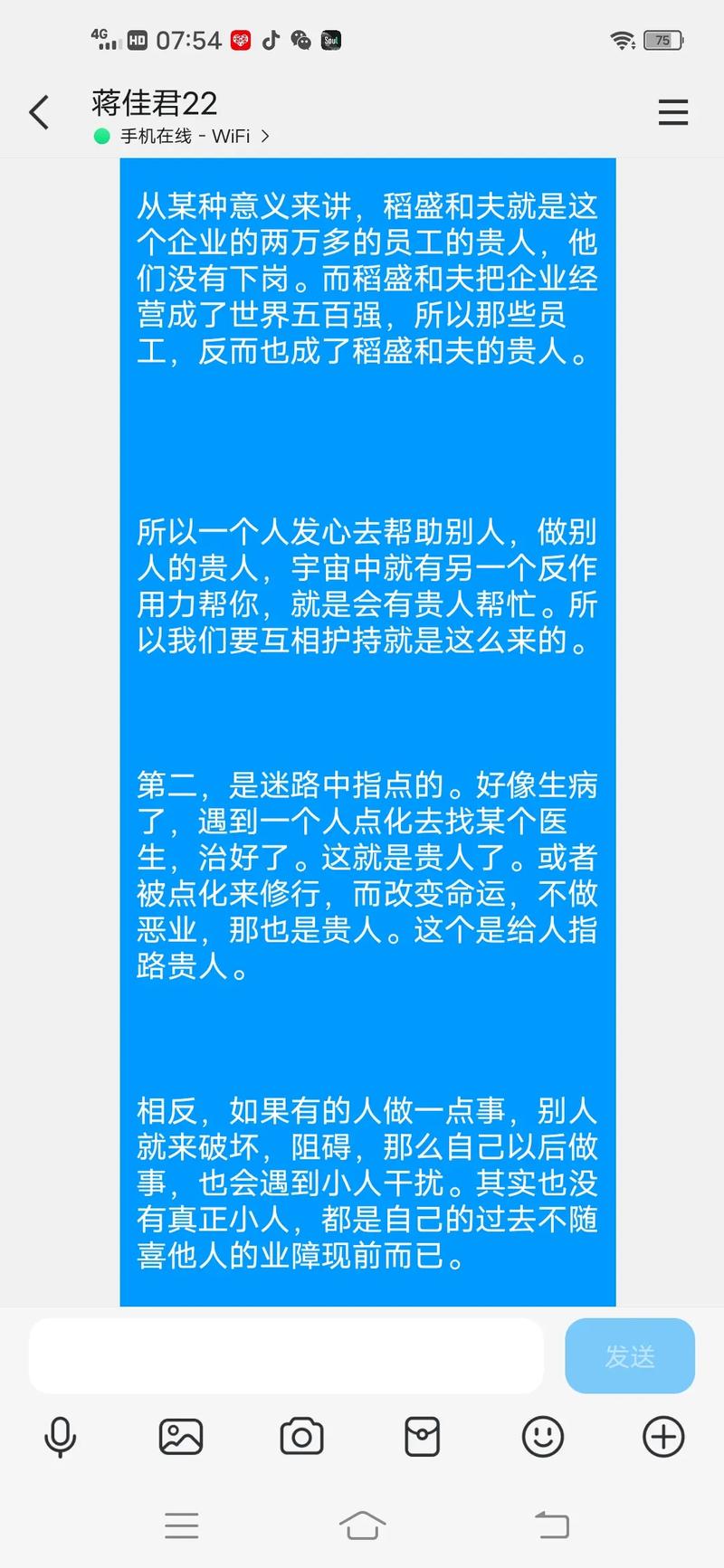Viewport: 724px width, 1568px height.
Task: Open the plus icon for more attachments
Action: coord(663,1436)
